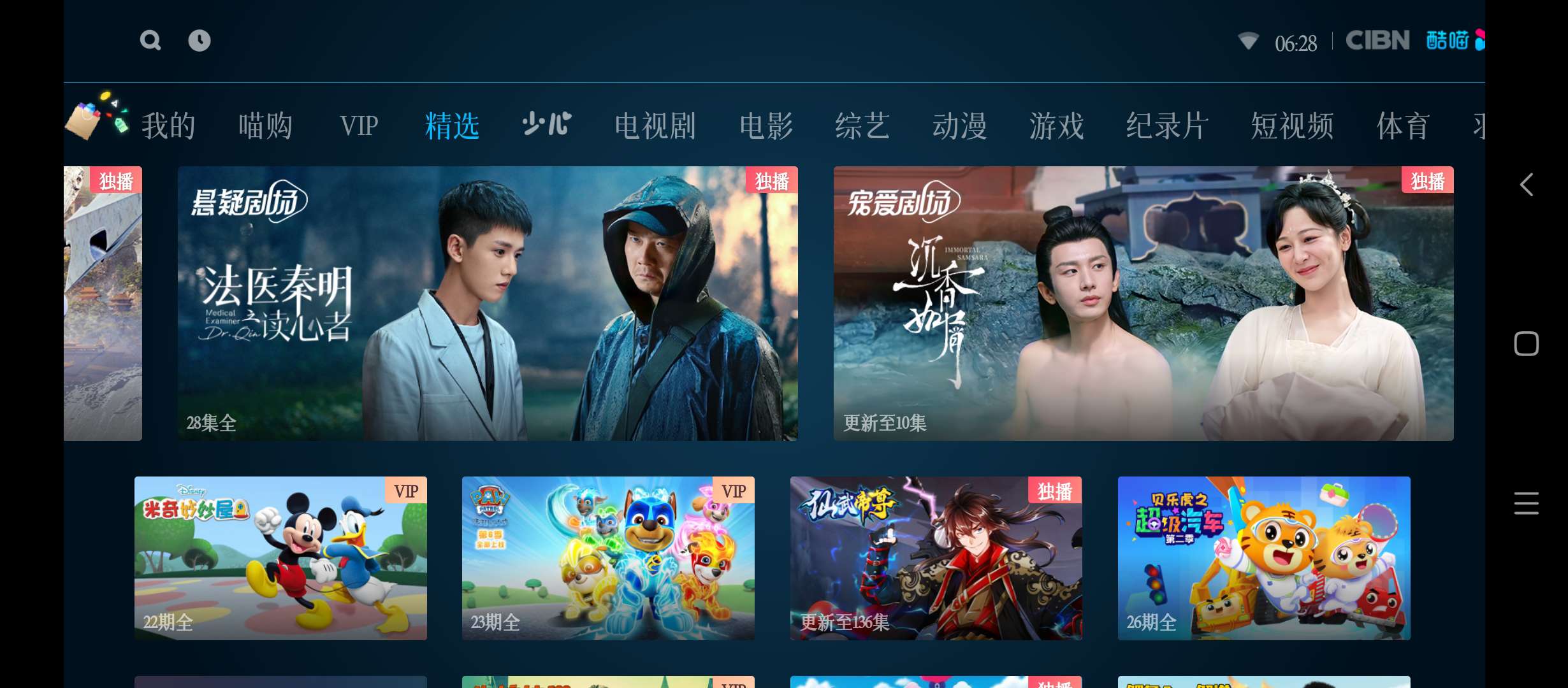Open the 纪录片 tab

click(x=1166, y=125)
